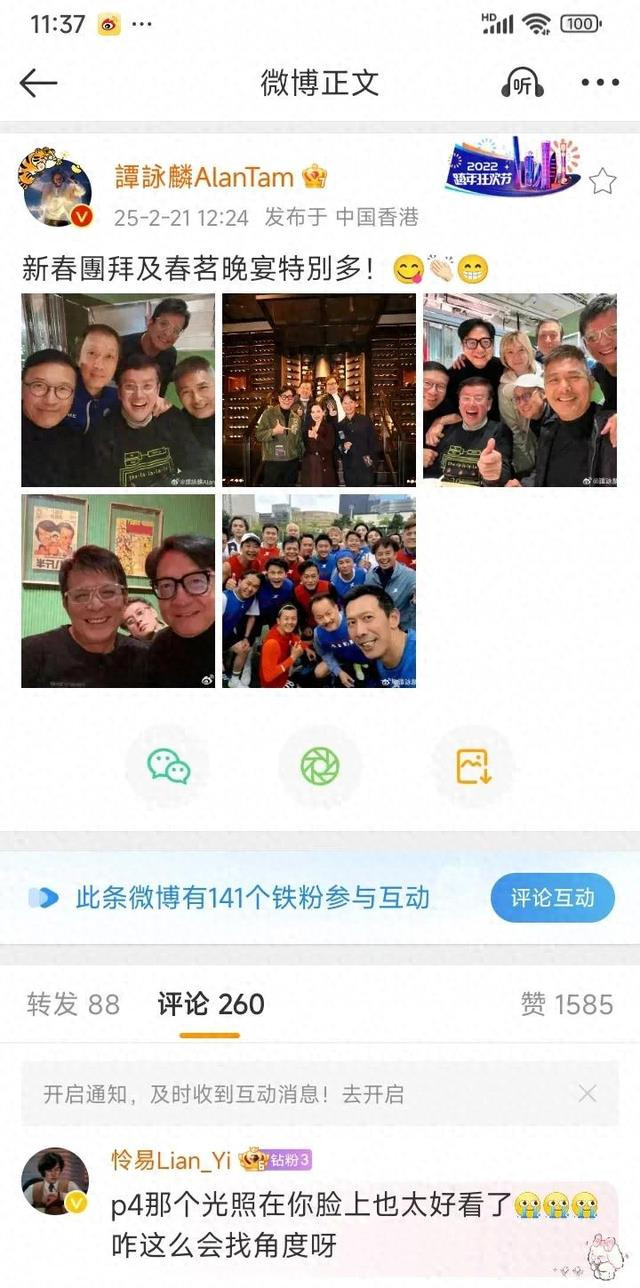View the second photo in the restaurant

click(x=319, y=390)
